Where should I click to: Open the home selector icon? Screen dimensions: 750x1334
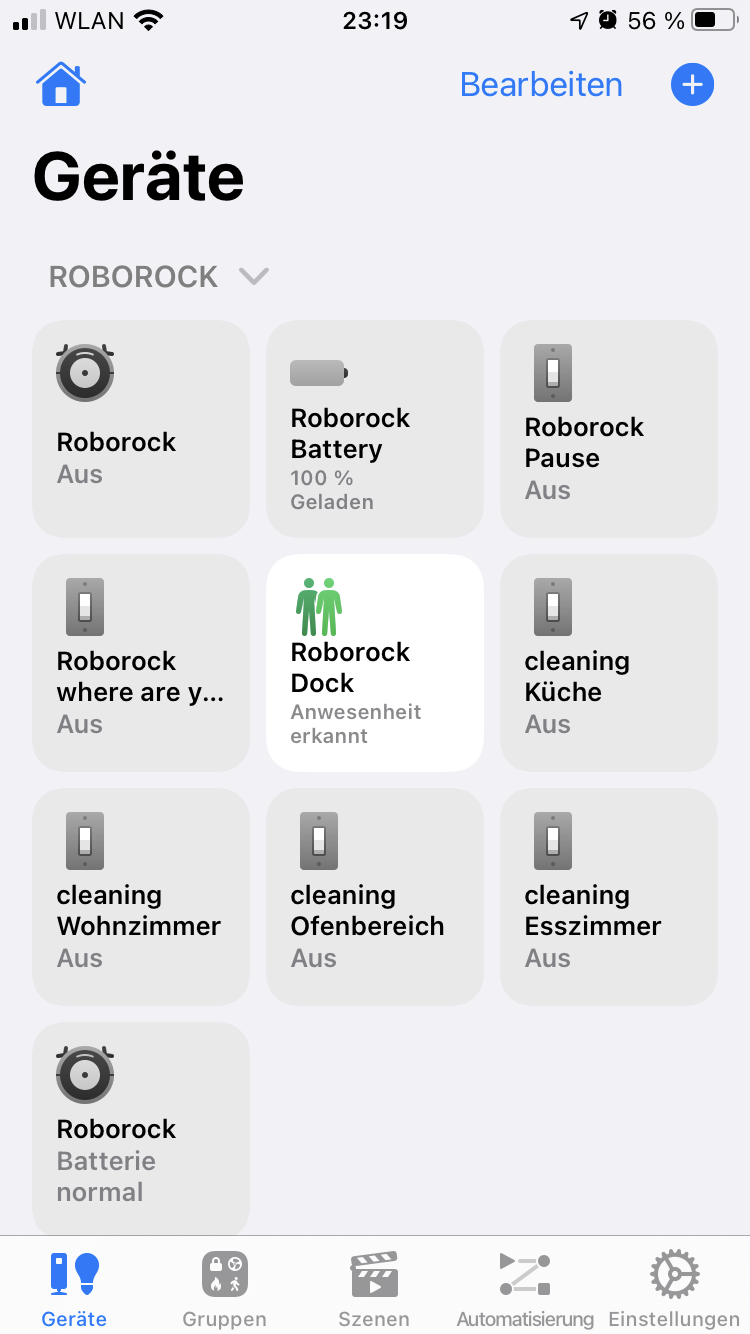click(x=61, y=85)
